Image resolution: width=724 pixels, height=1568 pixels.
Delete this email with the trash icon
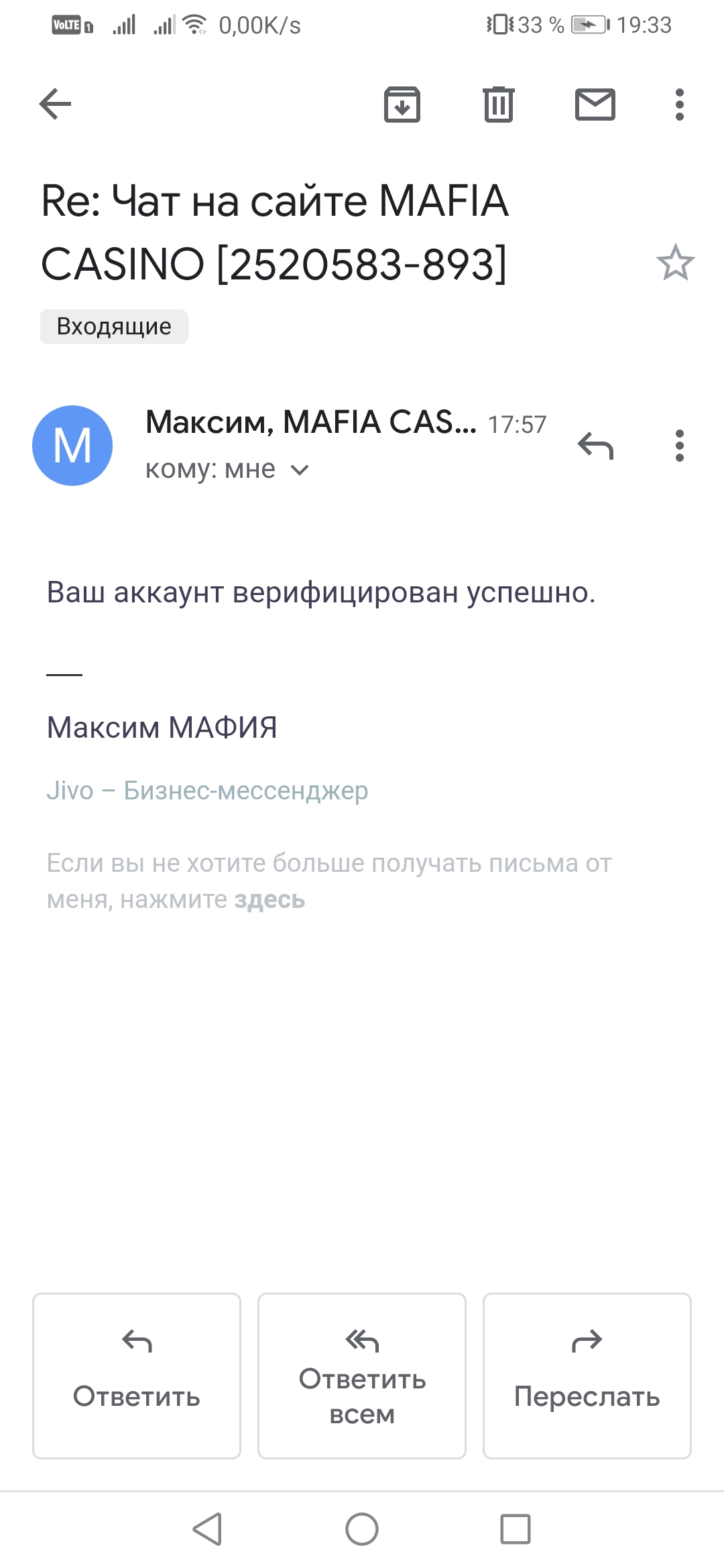pyautogui.click(x=499, y=105)
